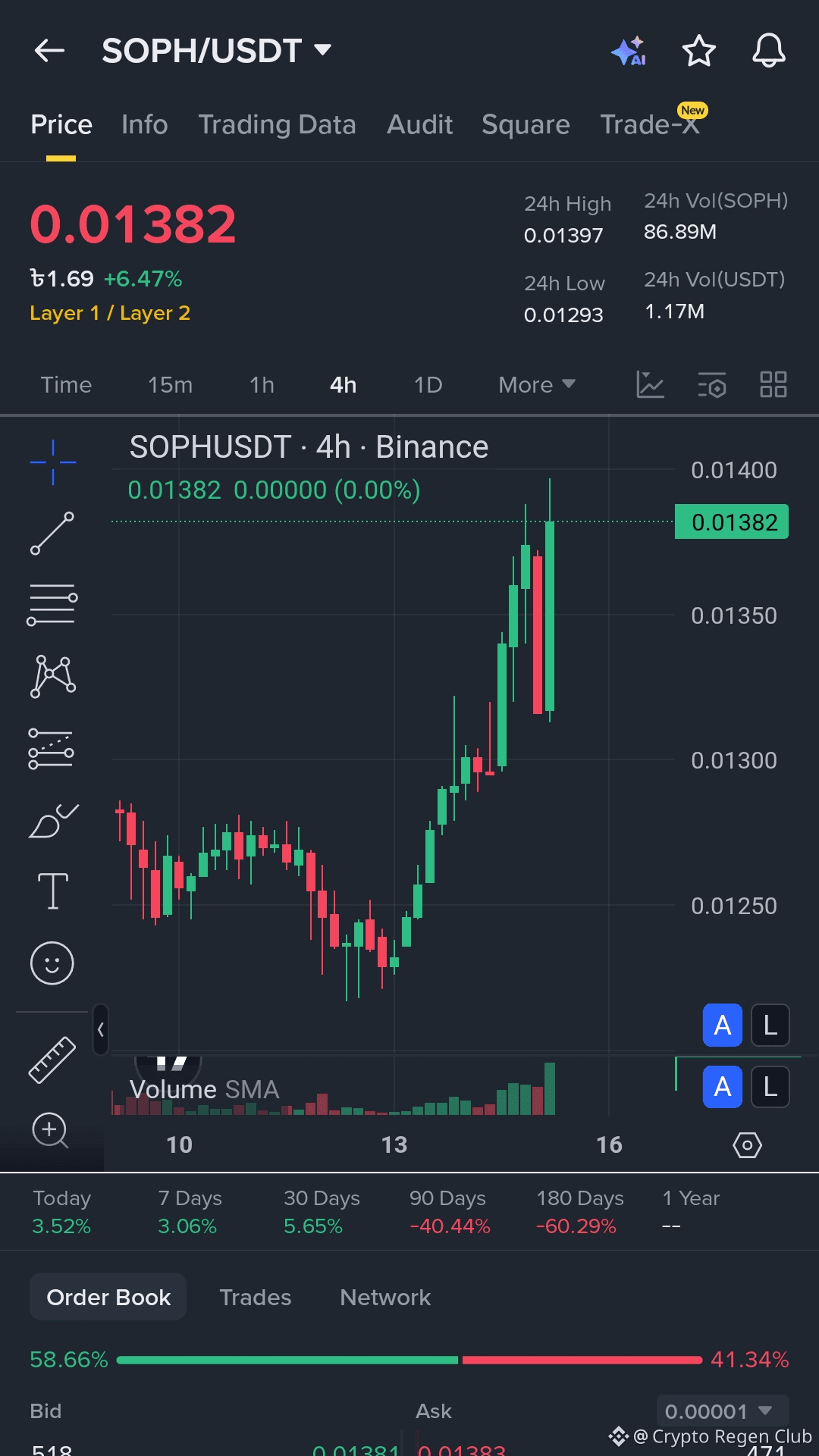Open the binance AI assistant icon
819x1456 pixels.
pos(629,50)
